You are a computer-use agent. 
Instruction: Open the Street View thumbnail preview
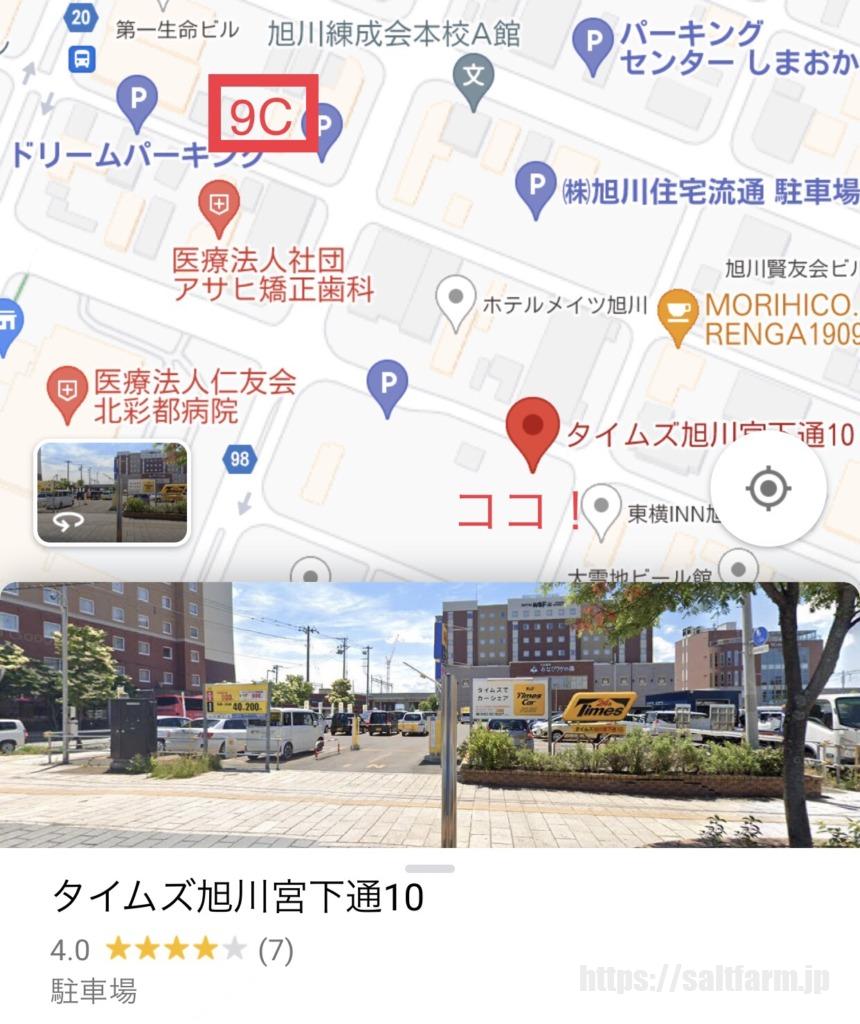(112, 493)
